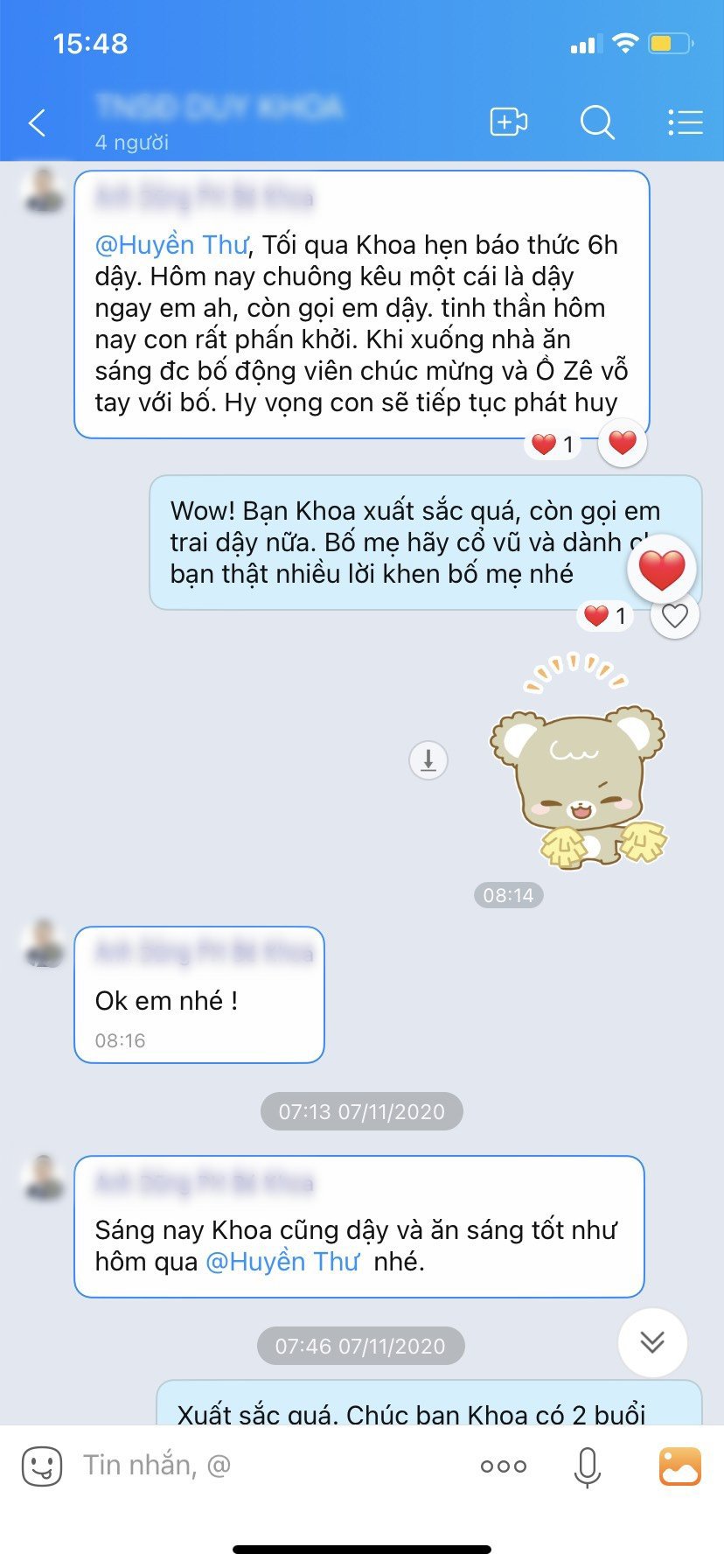Download the cheering bear sticker

[x=428, y=759]
